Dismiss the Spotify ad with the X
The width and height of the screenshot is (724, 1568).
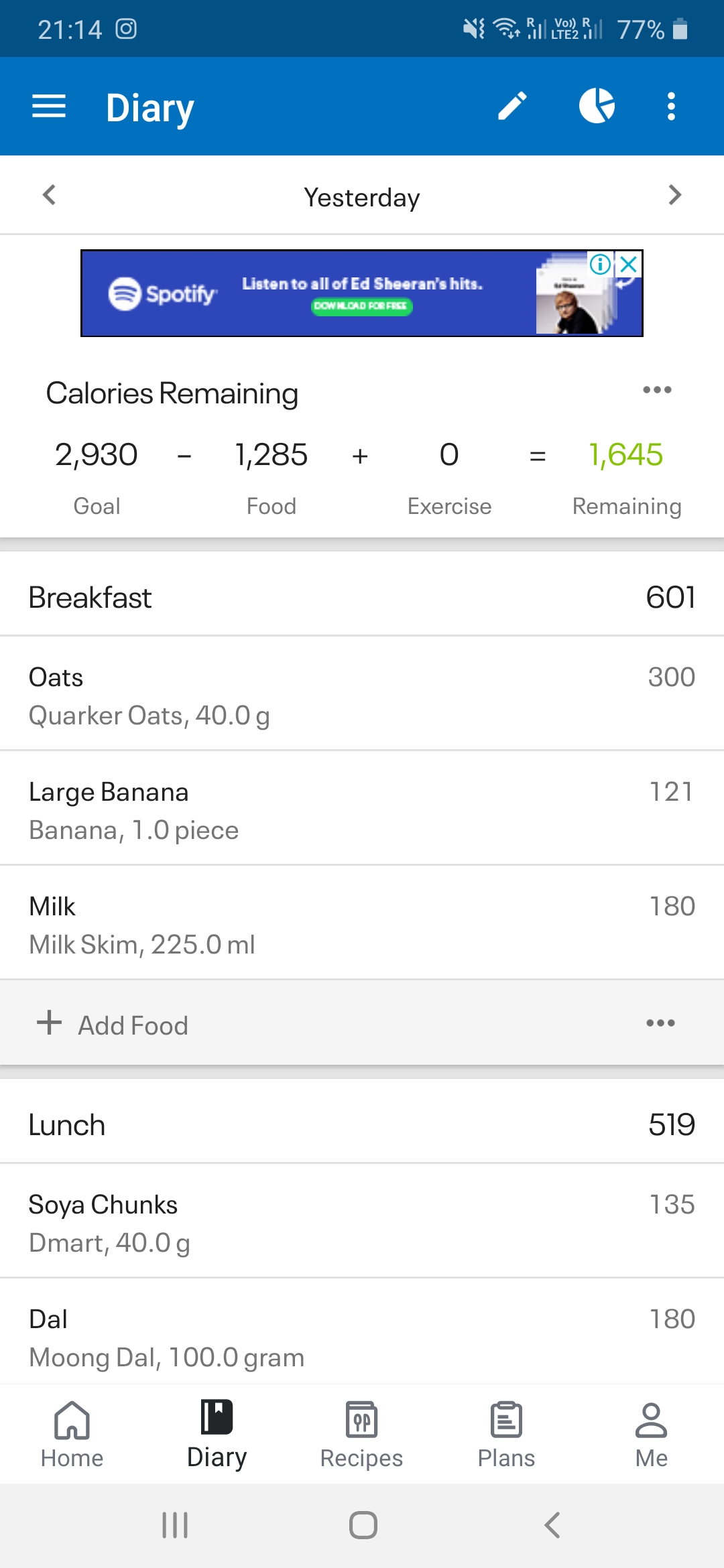click(x=627, y=265)
